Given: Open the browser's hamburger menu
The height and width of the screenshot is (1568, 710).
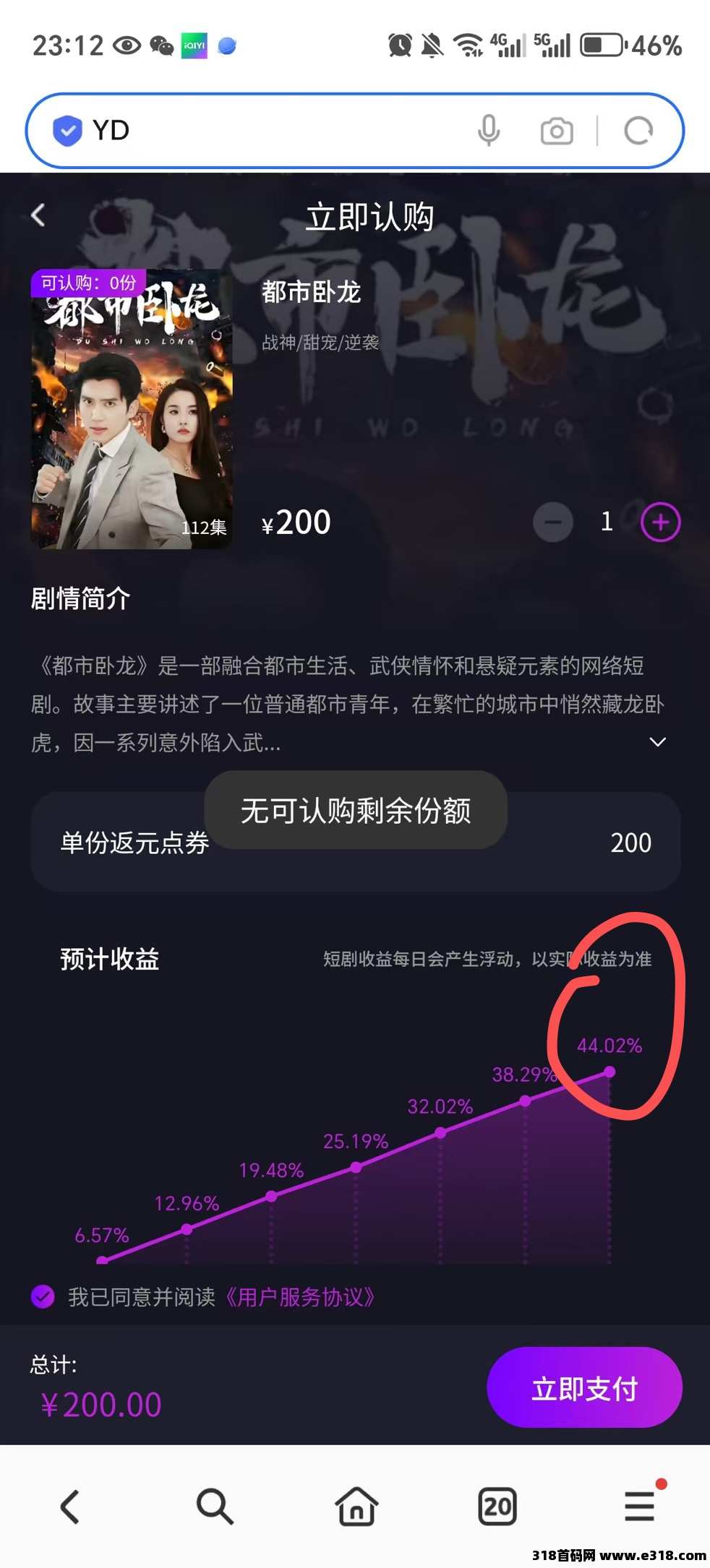Looking at the screenshot, I should [640, 1507].
